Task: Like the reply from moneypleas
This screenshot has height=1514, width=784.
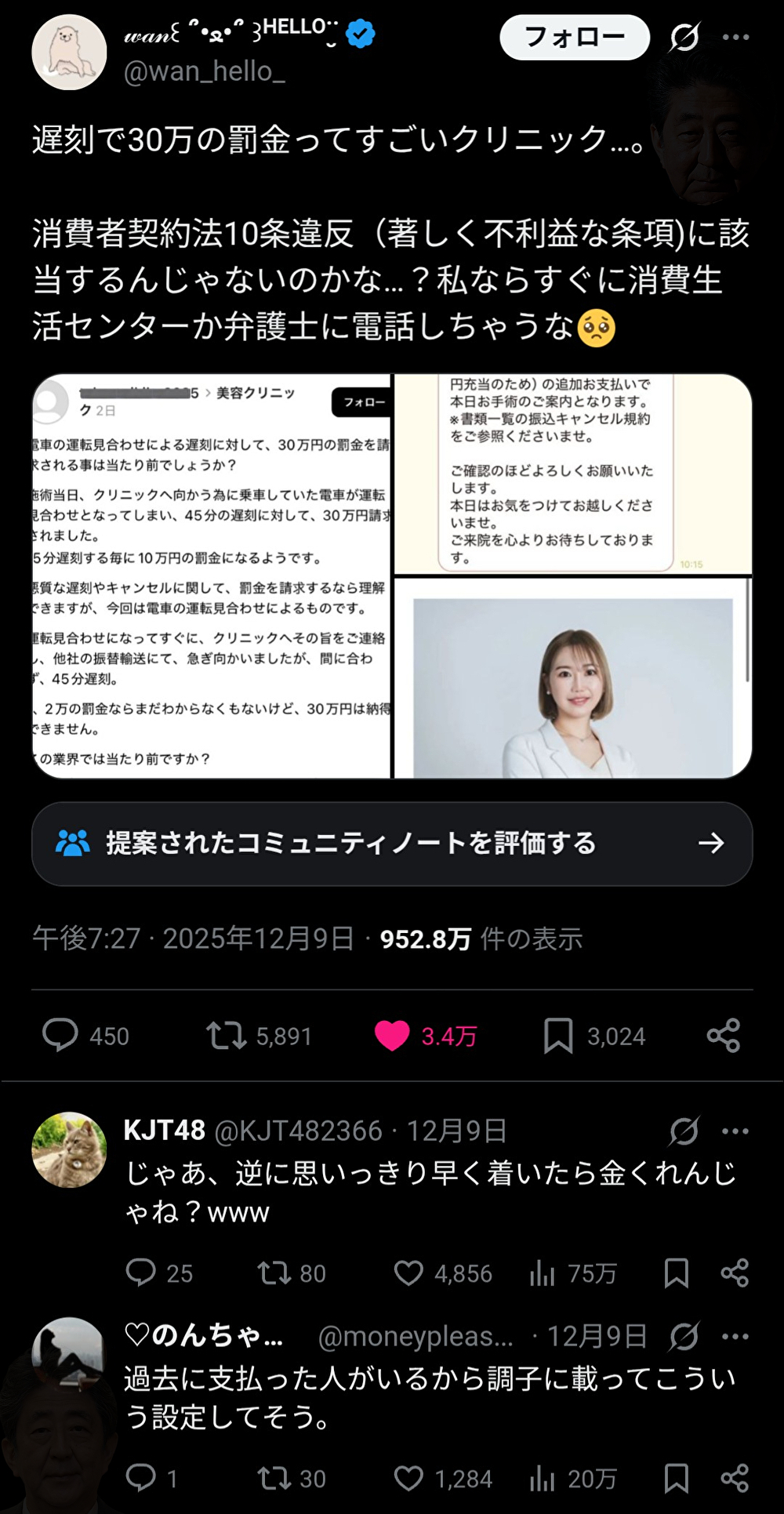Action: 408,1479
